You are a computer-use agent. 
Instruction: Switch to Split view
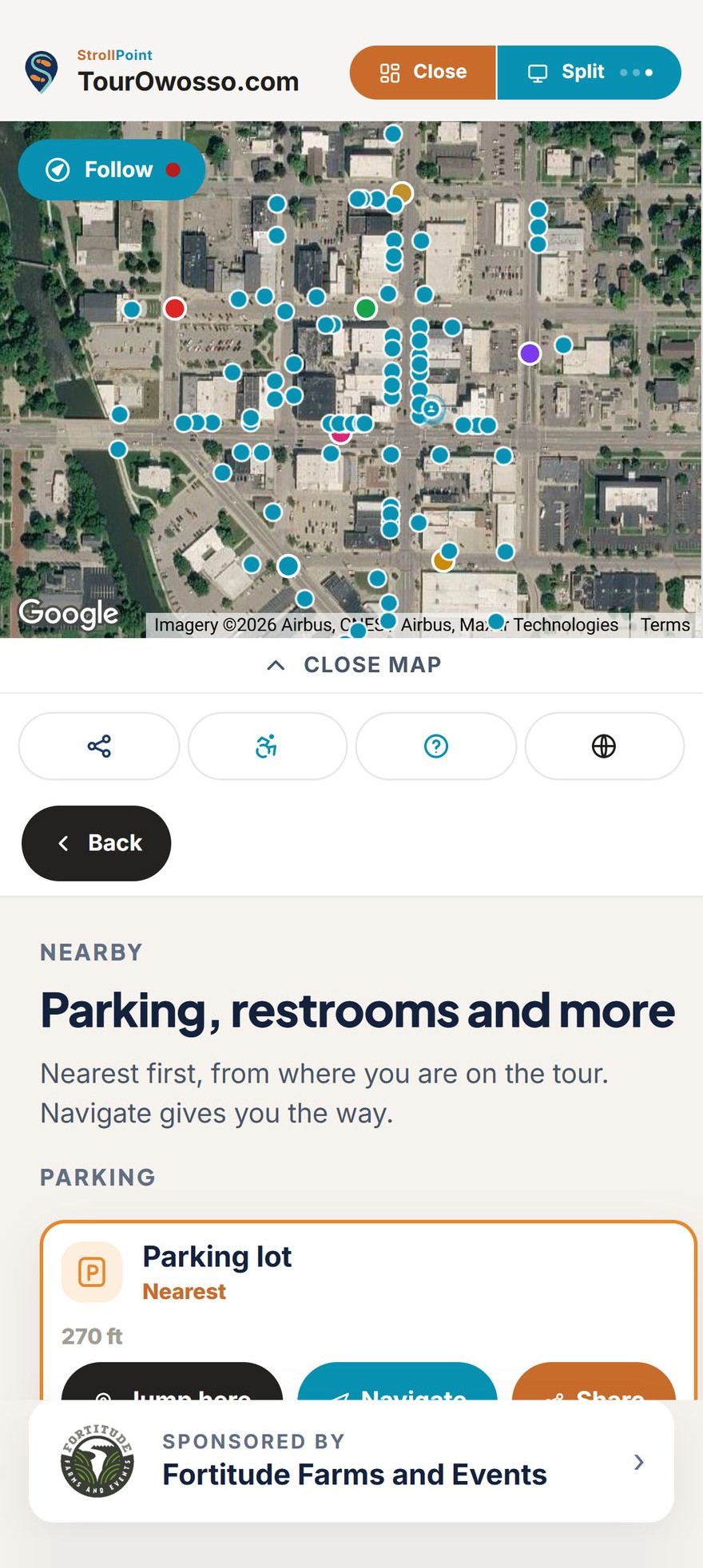pos(589,73)
